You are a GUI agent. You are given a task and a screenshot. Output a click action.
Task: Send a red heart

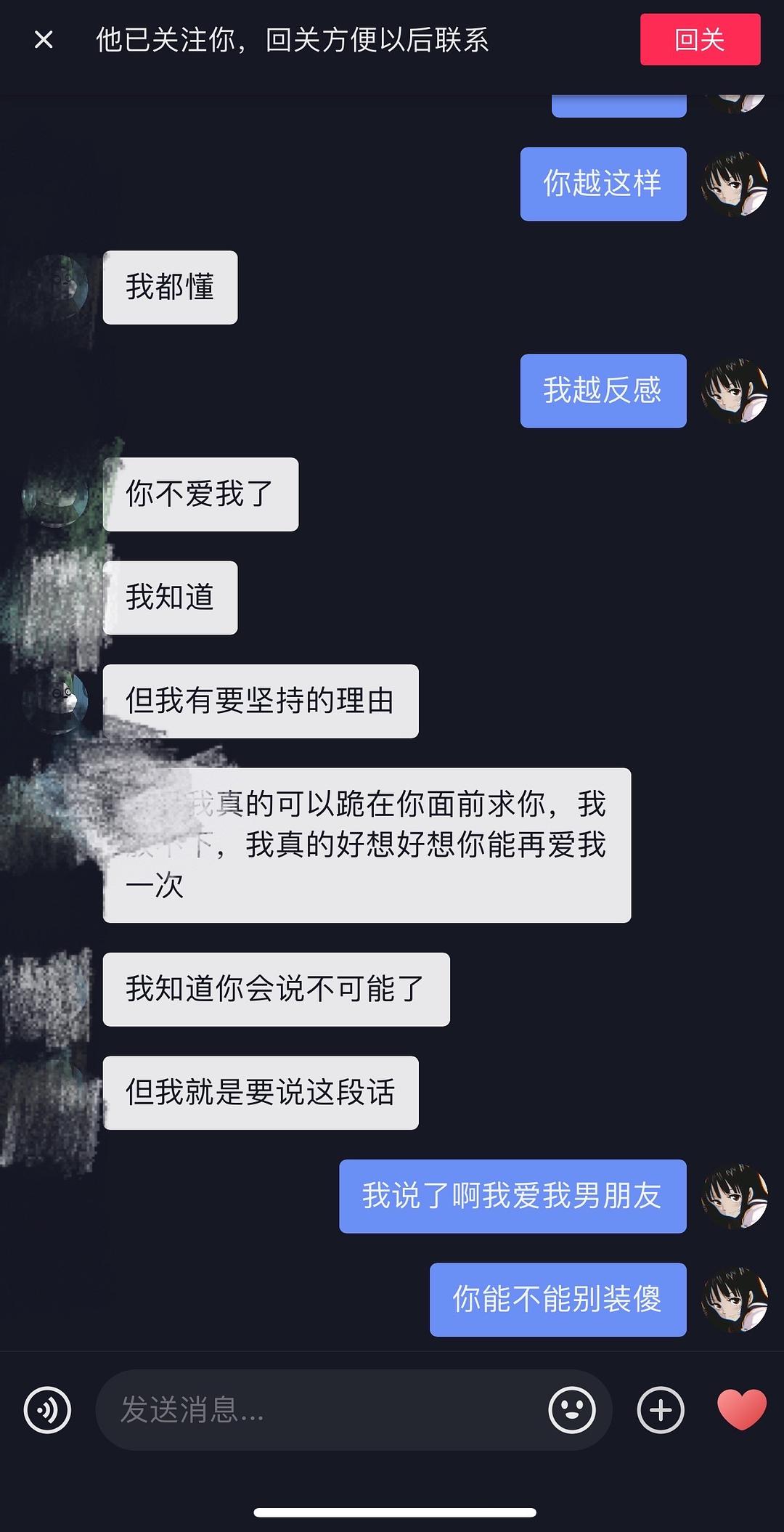click(741, 1409)
